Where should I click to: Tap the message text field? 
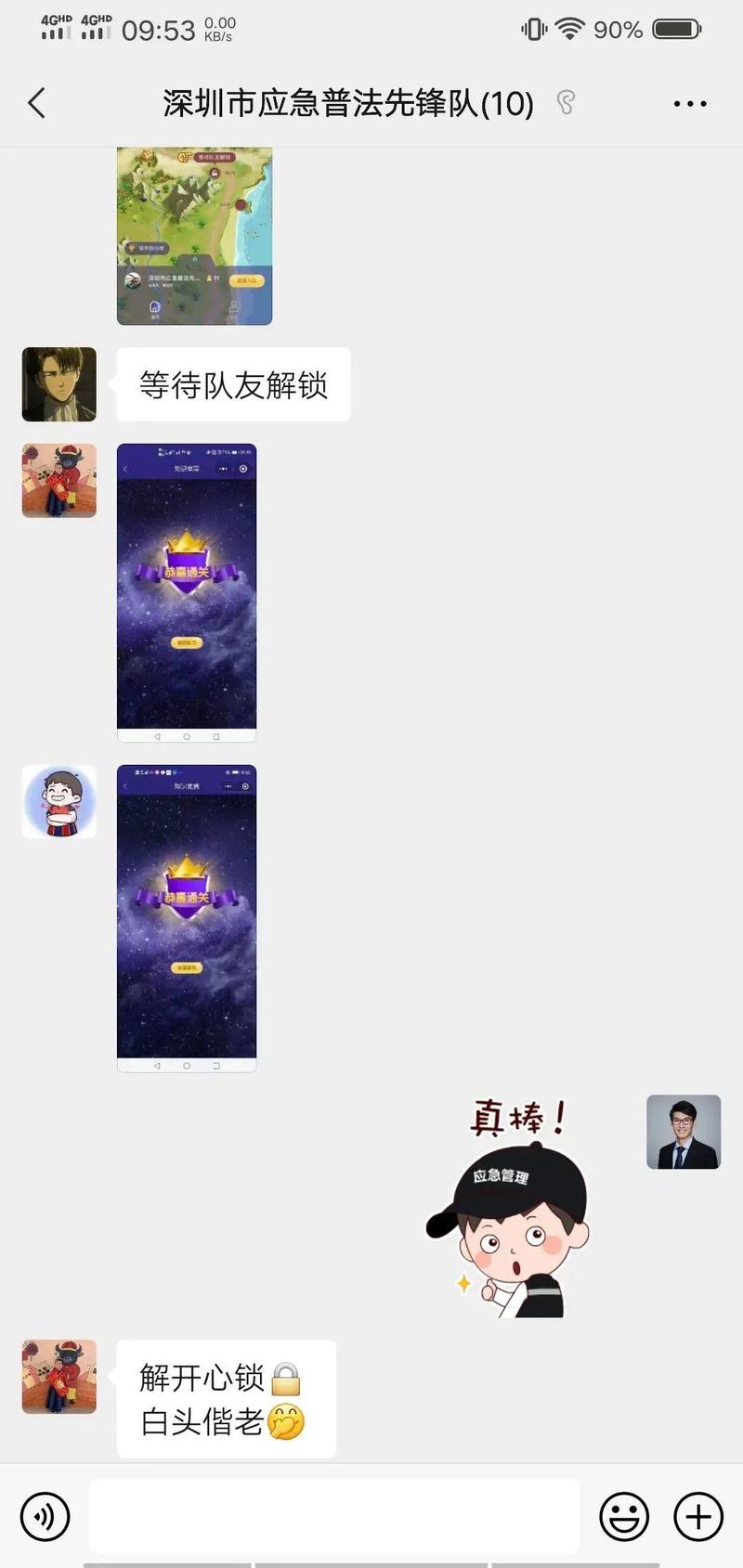click(334, 1517)
